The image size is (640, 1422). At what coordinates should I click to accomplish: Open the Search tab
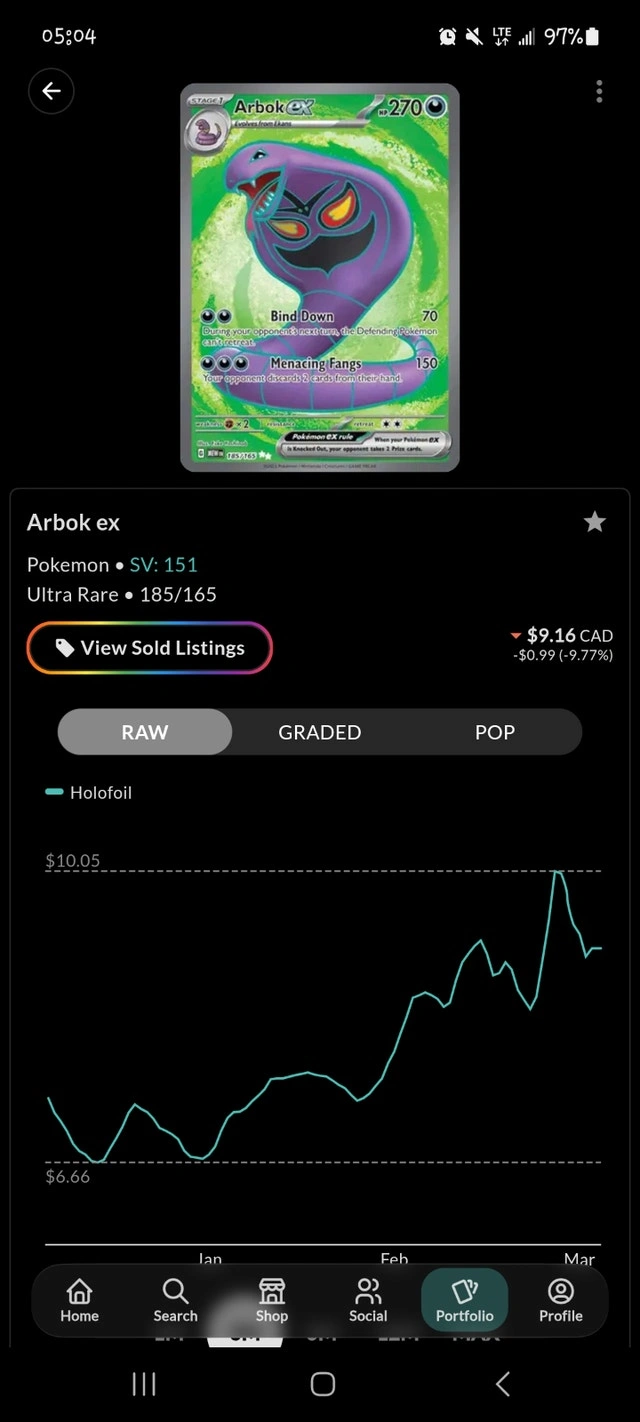point(175,1300)
